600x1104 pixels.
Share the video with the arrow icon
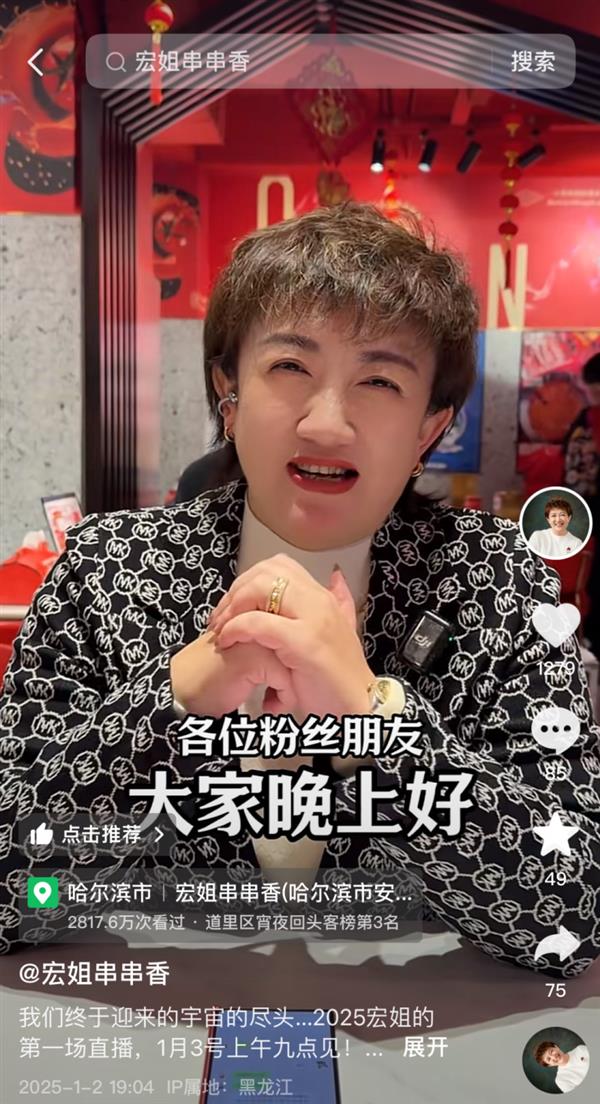tap(555, 945)
